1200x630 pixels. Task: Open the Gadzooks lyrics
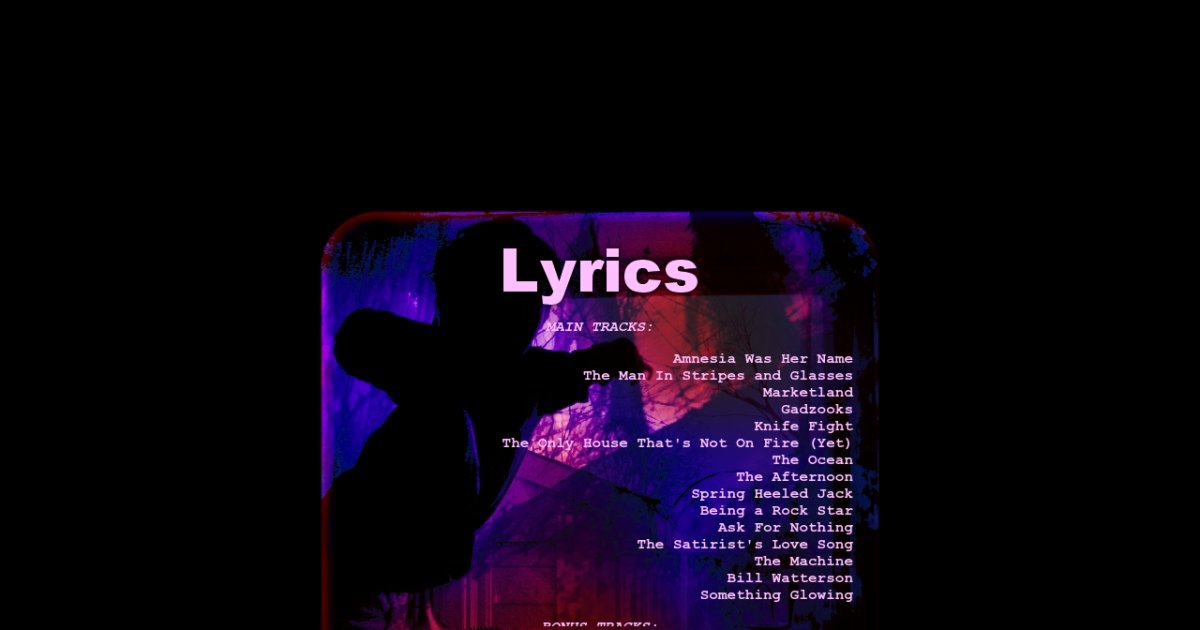pos(816,410)
